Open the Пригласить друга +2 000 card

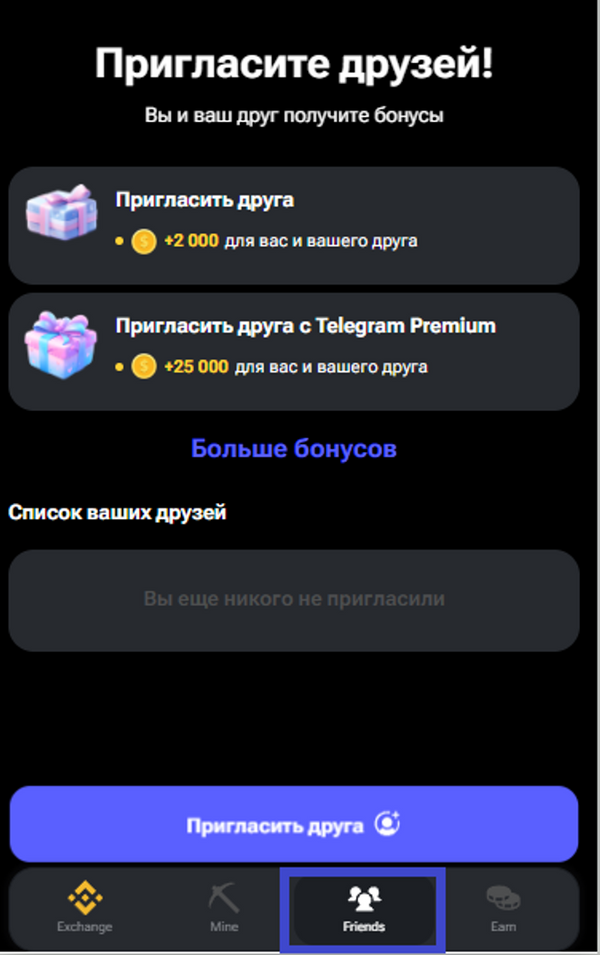pos(294,225)
